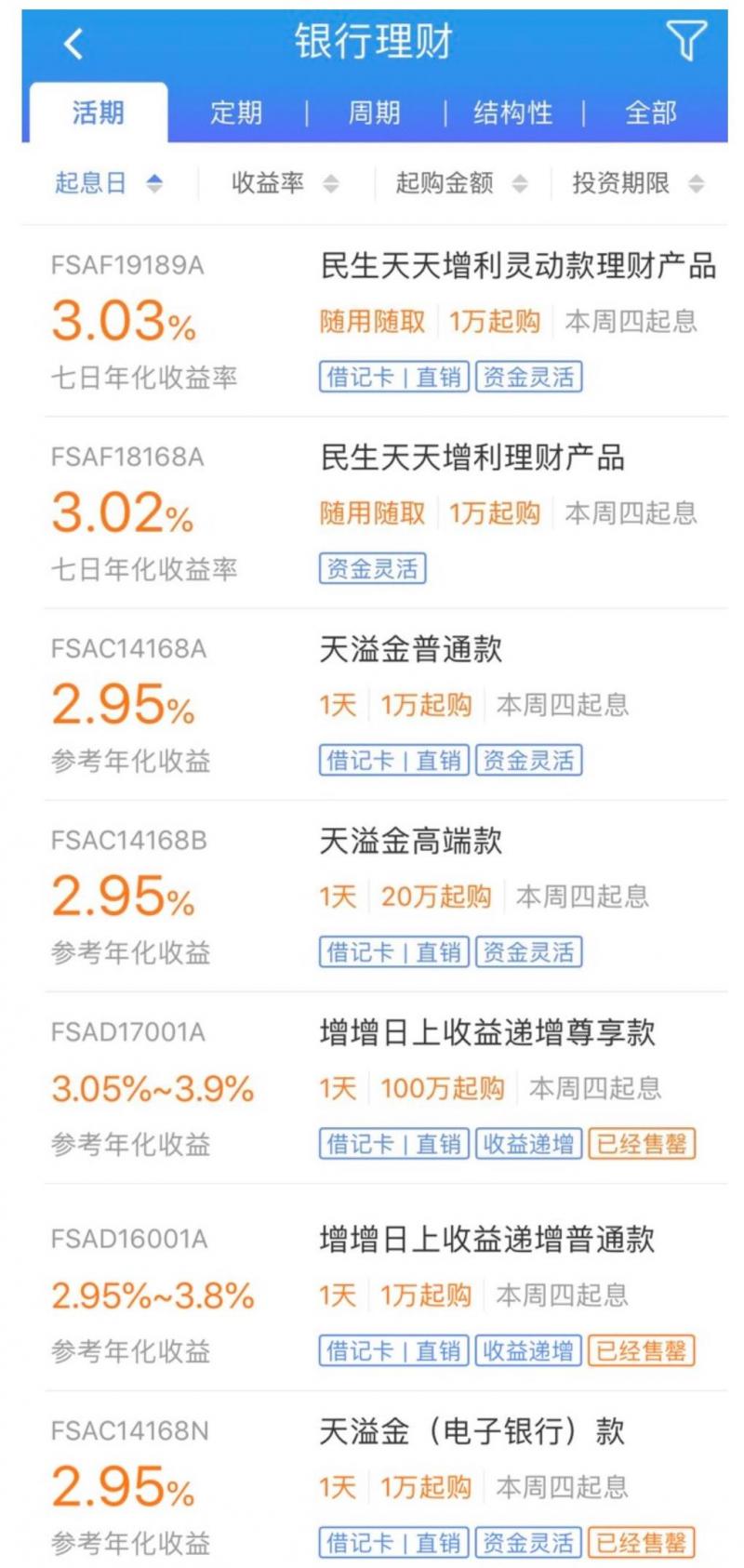
Task: Switch to the 定期 tab
Action: (235, 113)
